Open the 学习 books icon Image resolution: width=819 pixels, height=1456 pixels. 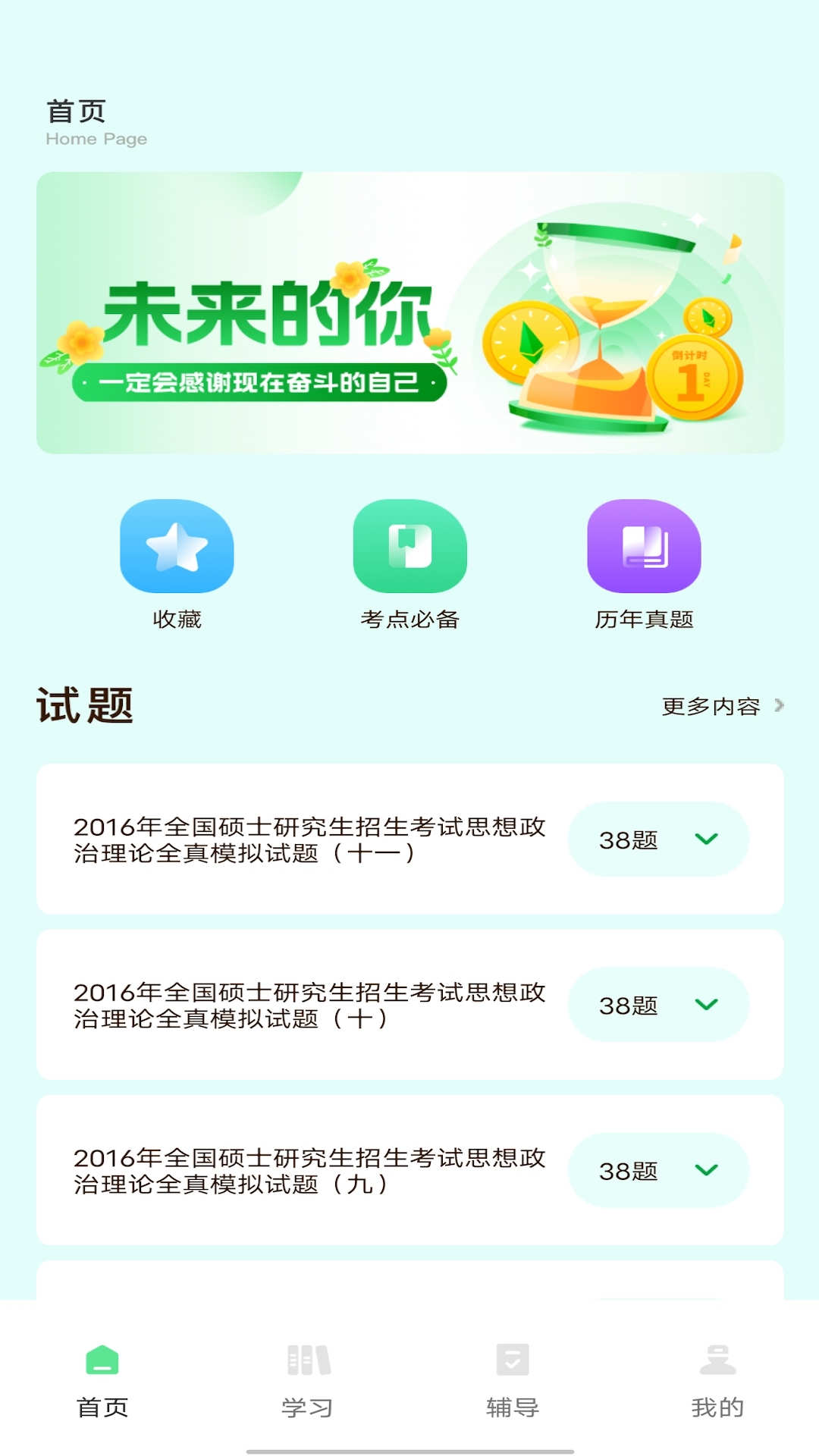pyautogui.click(x=306, y=1361)
